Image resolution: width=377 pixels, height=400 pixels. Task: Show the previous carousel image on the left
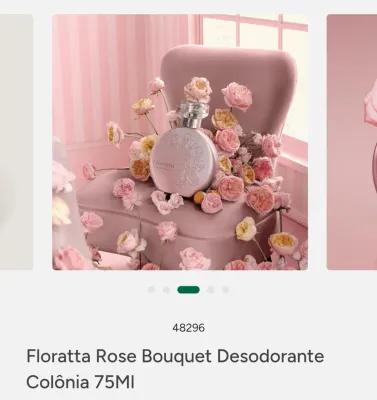[16, 142]
